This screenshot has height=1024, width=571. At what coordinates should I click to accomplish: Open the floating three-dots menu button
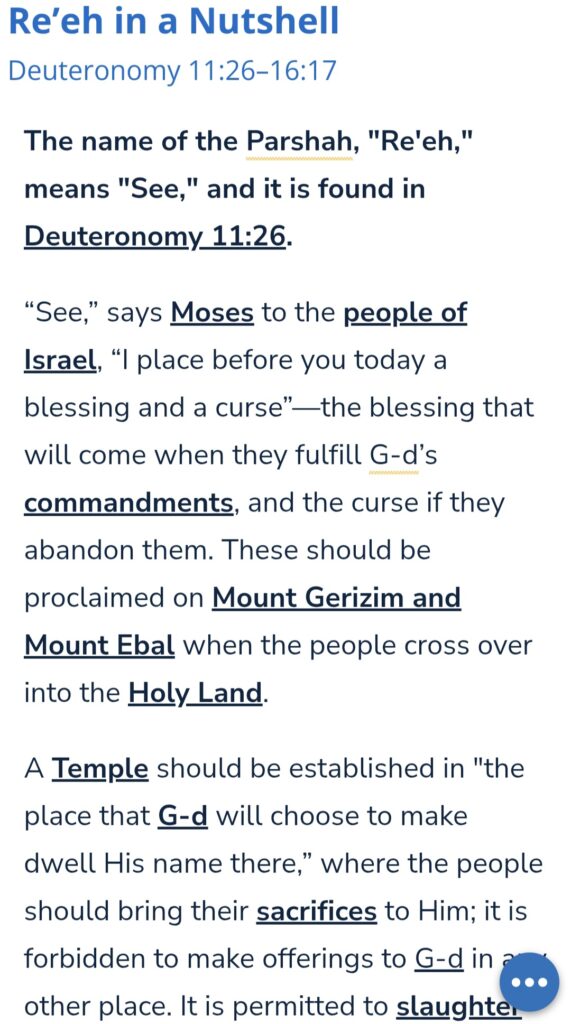click(x=529, y=982)
